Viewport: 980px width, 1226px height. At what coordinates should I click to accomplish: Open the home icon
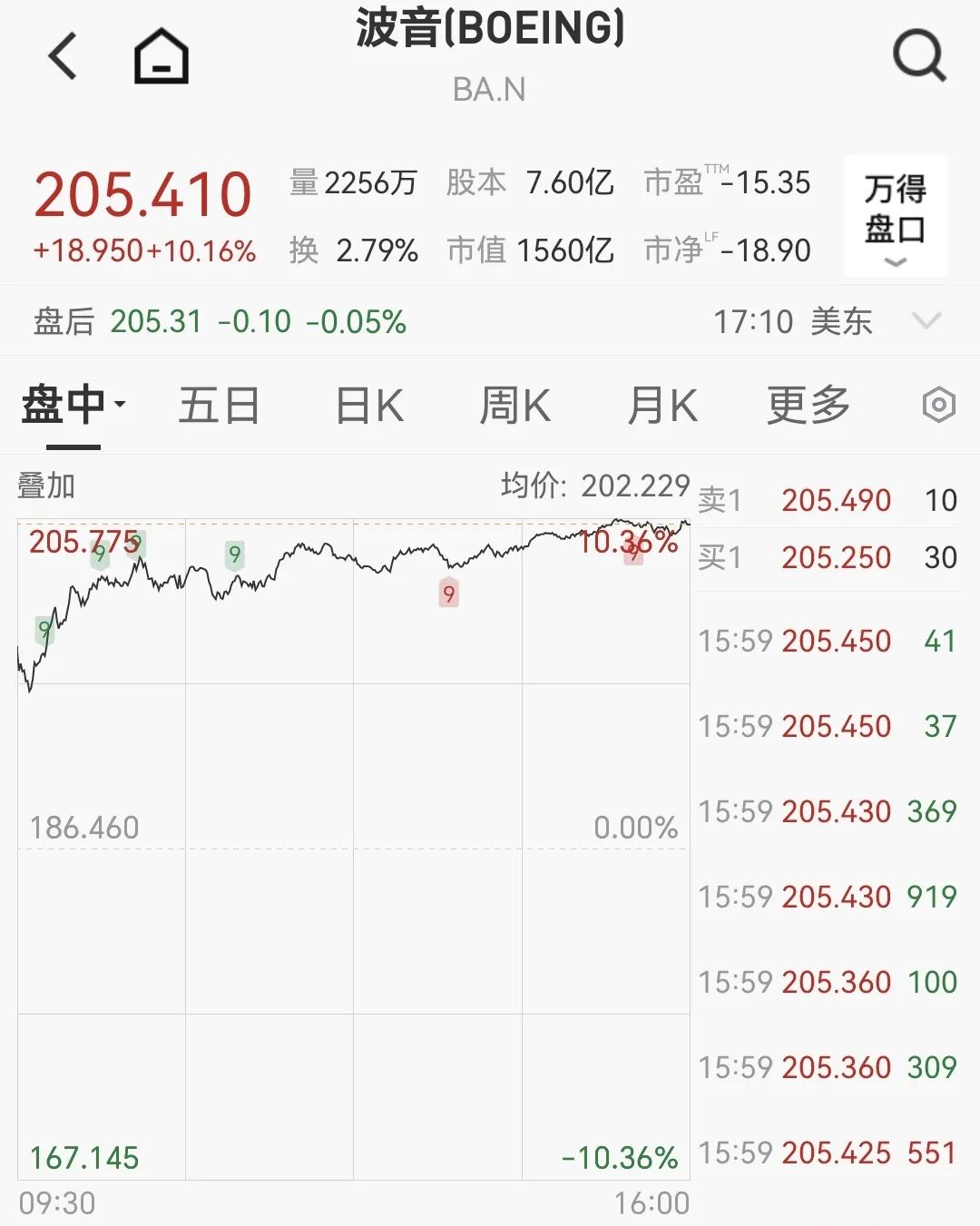point(162,56)
